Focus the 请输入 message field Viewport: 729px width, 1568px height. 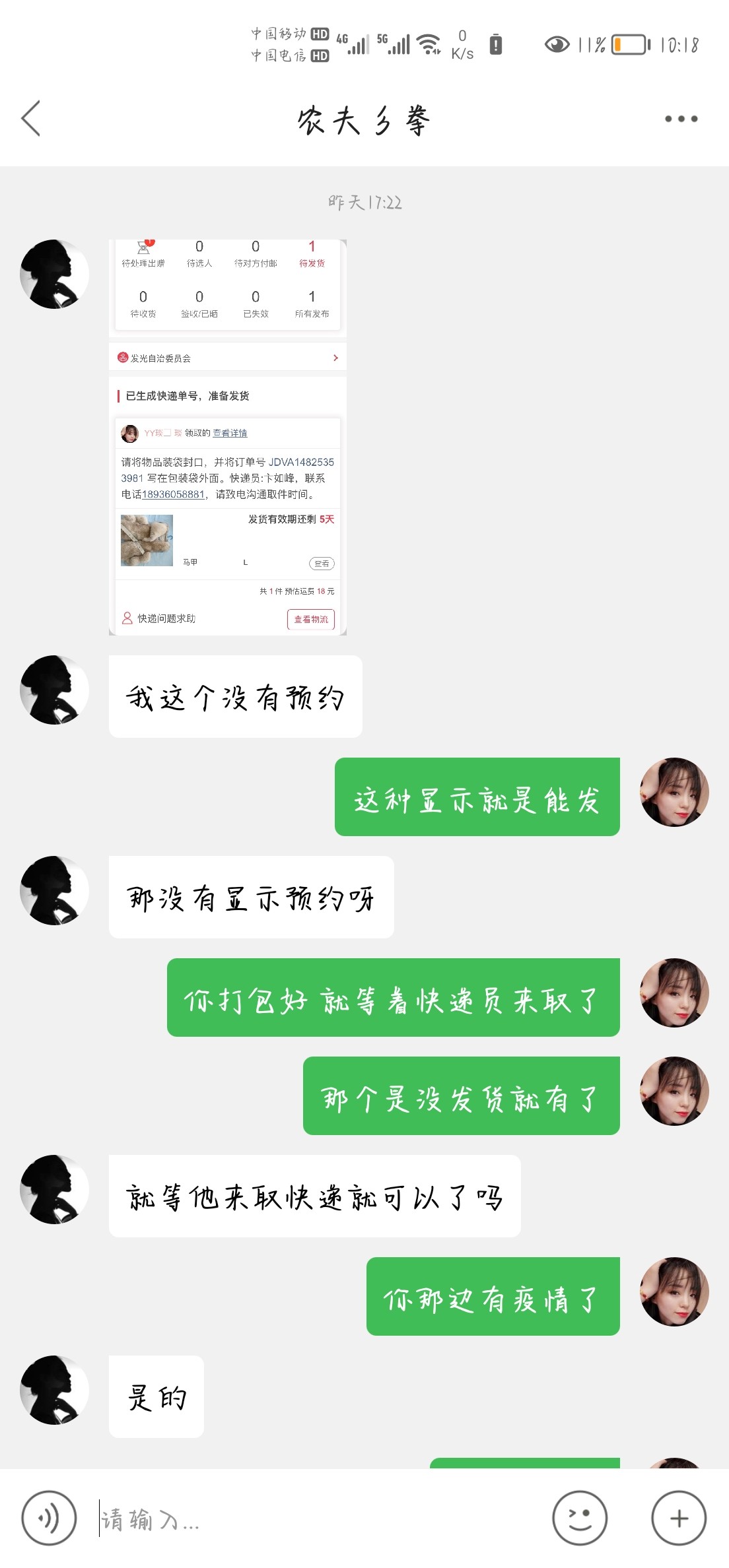coord(317,1519)
